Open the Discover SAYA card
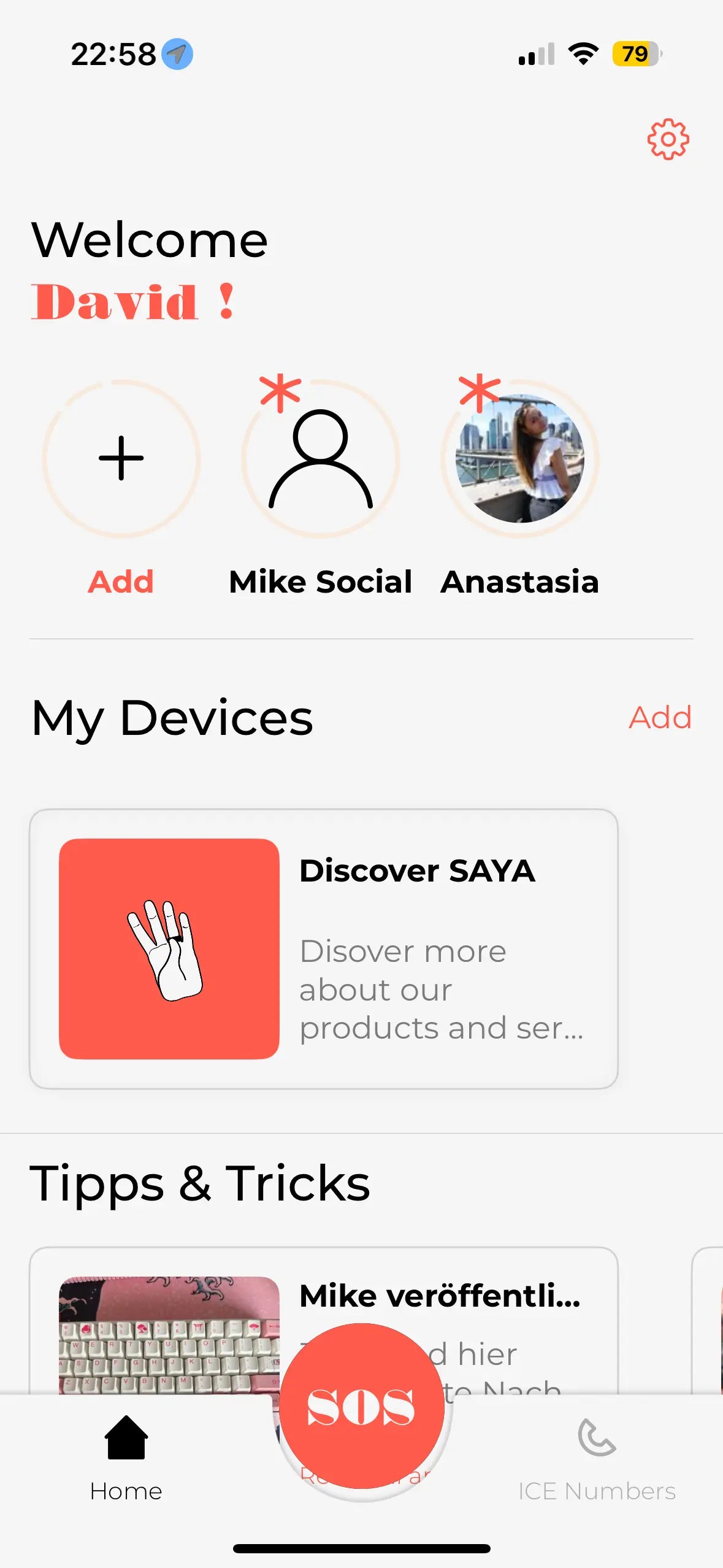723x1568 pixels. (323, 948)
